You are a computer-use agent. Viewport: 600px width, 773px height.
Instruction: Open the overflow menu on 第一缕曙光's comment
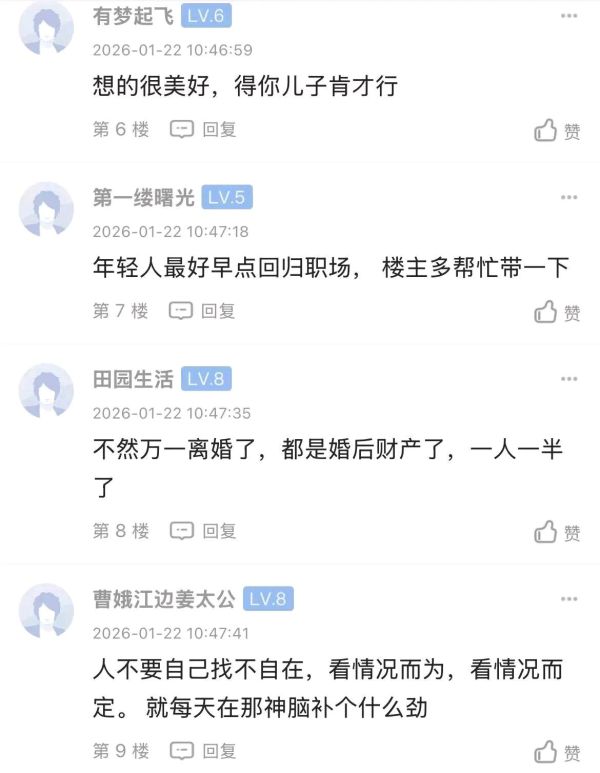pos(568,197)
